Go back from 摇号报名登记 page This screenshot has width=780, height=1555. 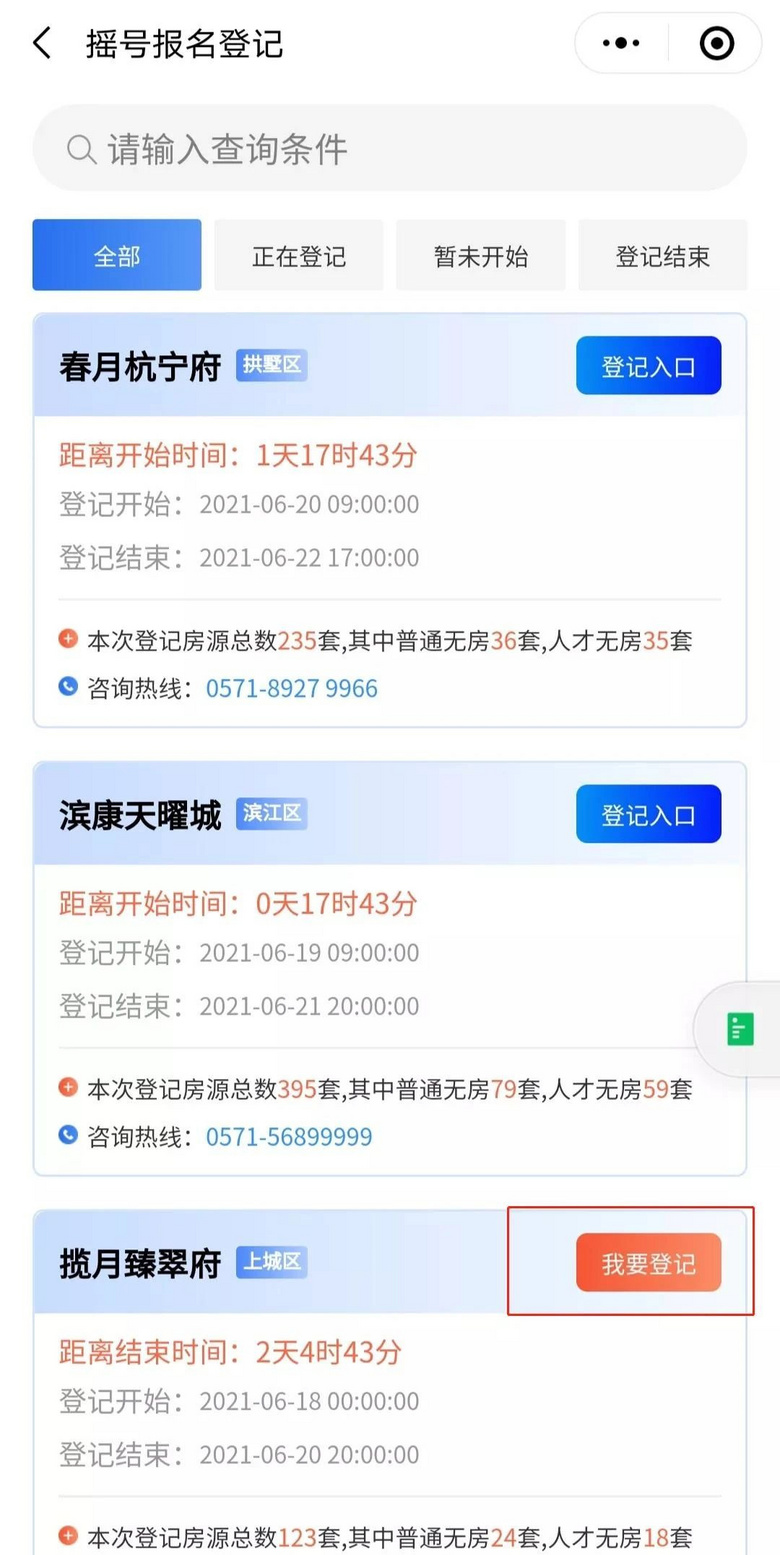tap(42, 44)
